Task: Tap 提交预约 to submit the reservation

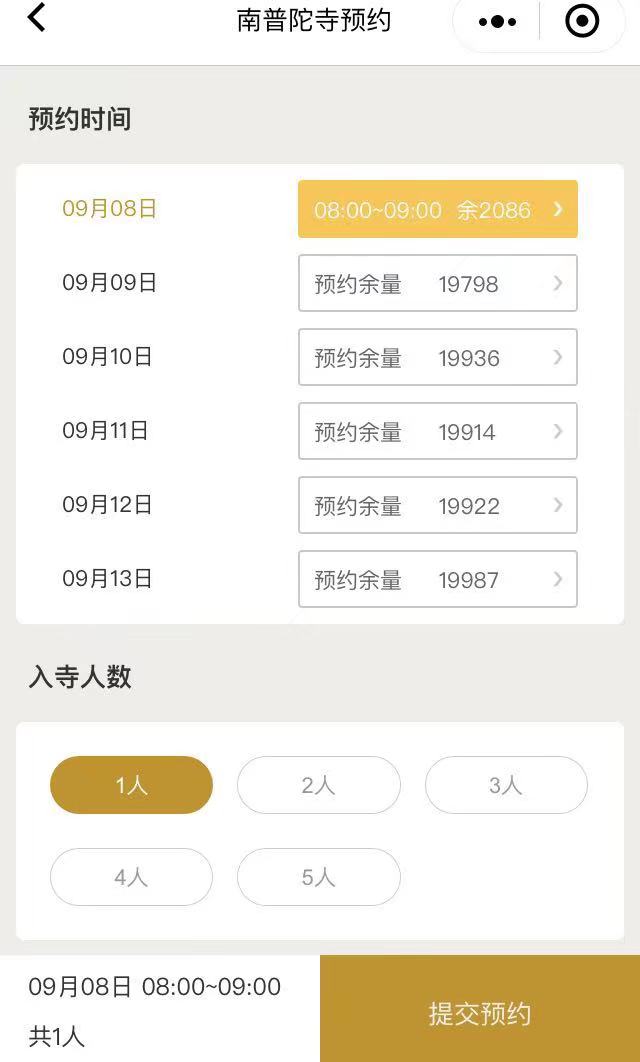Action: (x=480, y=1012)
